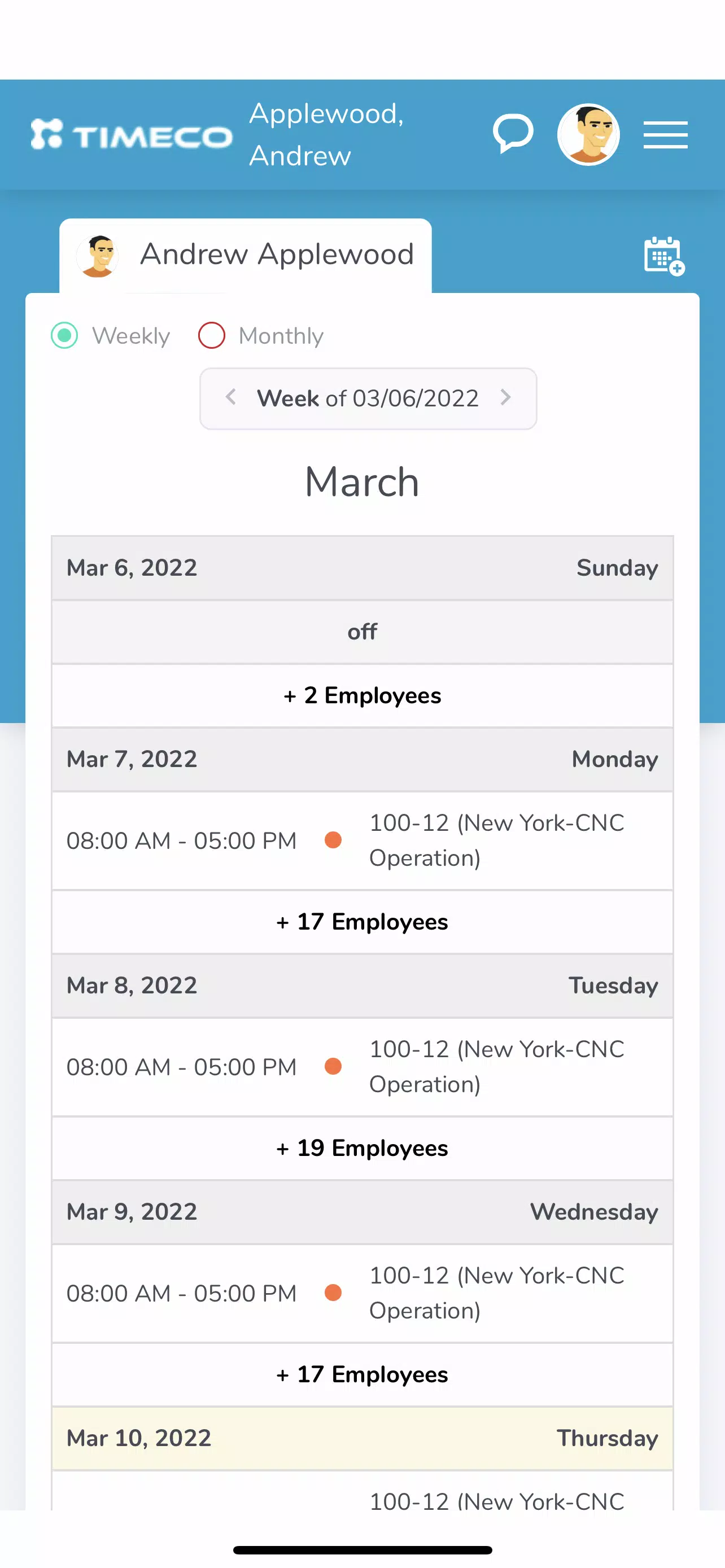The width and height of the screenshot is (725, 1568).
Task: Go to the next week
Action: tap(505, 397)
